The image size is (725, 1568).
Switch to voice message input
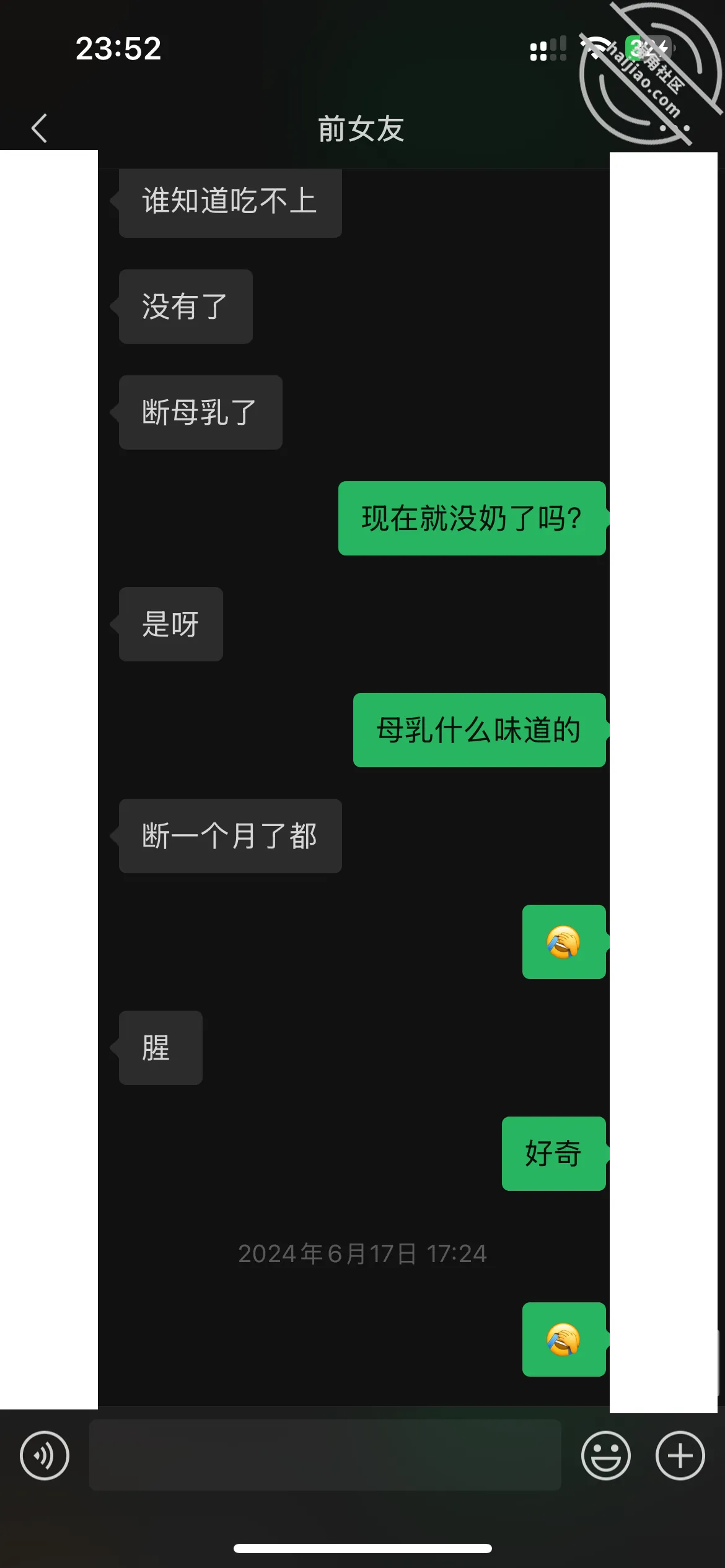click(45, 1455)
